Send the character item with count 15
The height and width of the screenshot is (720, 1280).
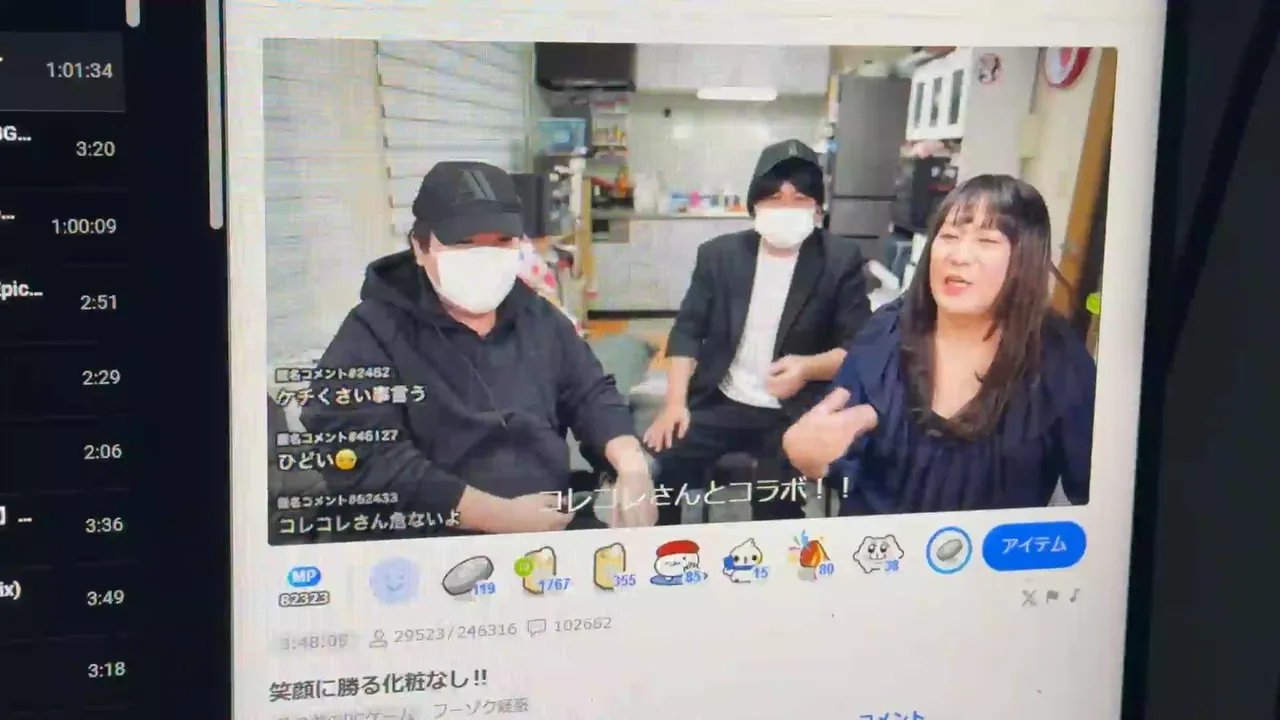[x=743, y=560]
